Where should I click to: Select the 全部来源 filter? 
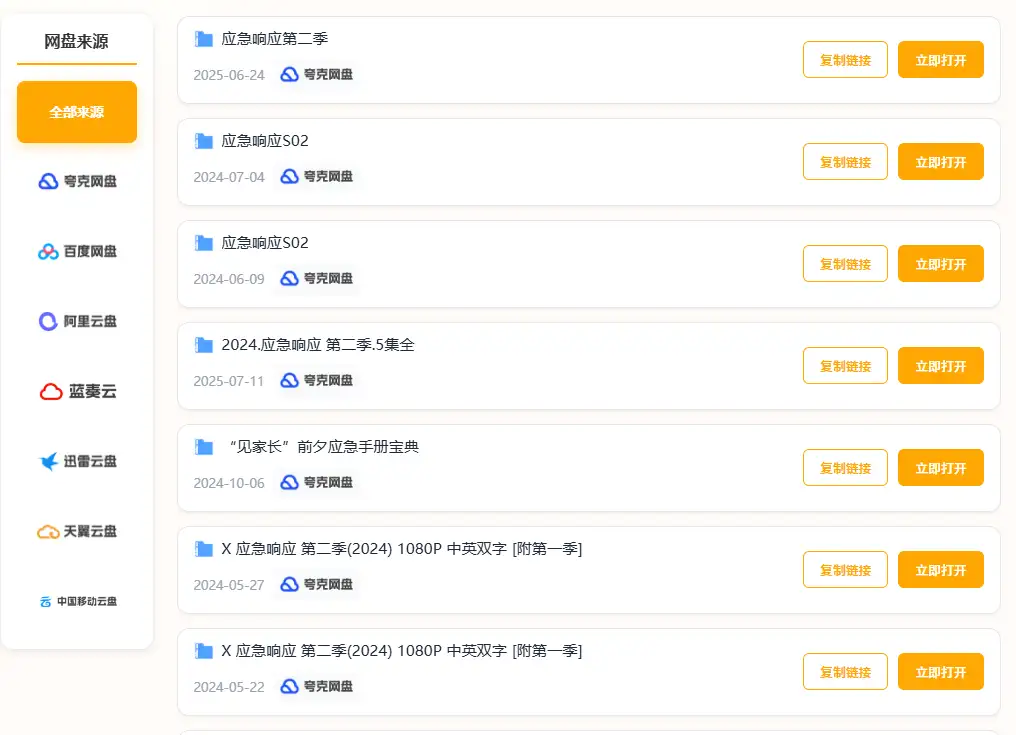(x=77, y=112)
